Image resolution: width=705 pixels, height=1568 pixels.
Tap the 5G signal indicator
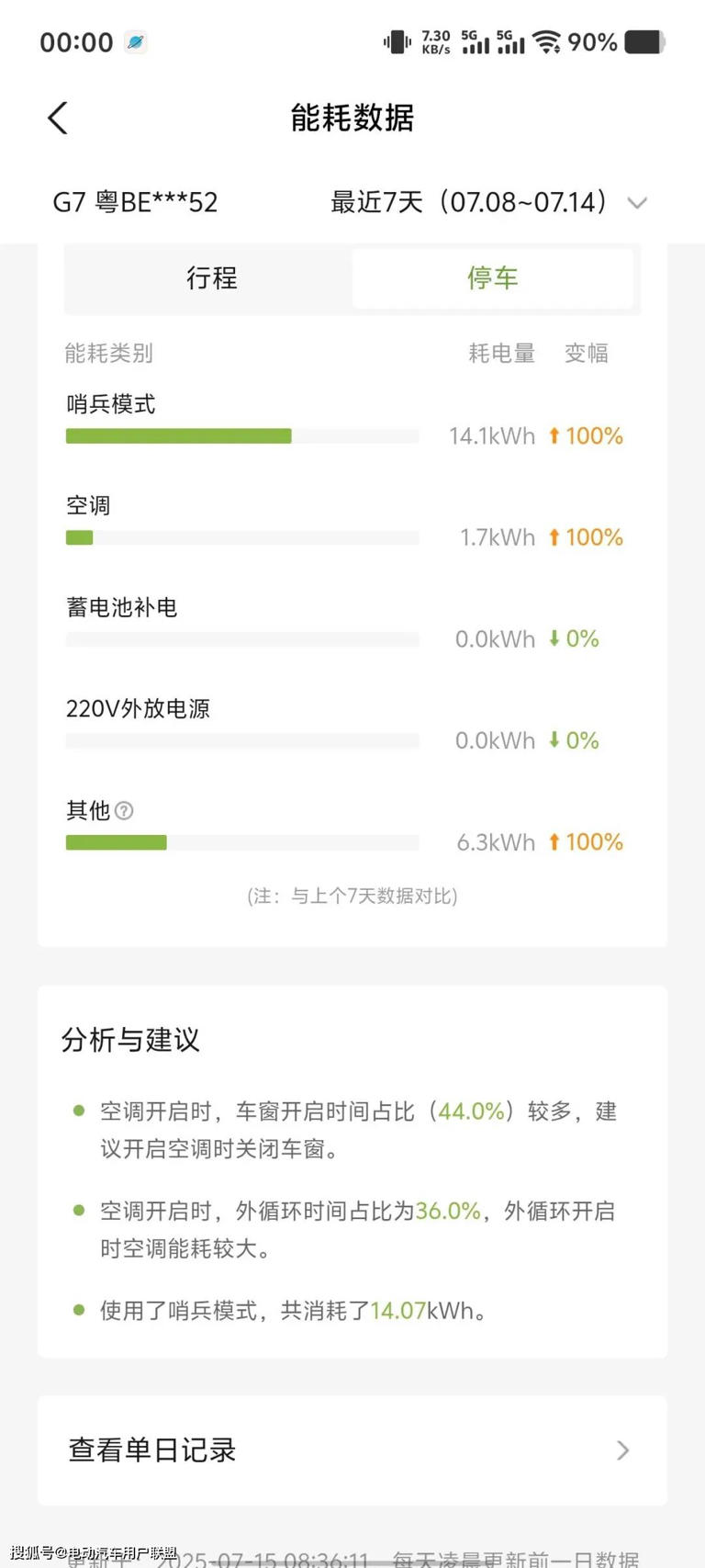coord(475,41)
